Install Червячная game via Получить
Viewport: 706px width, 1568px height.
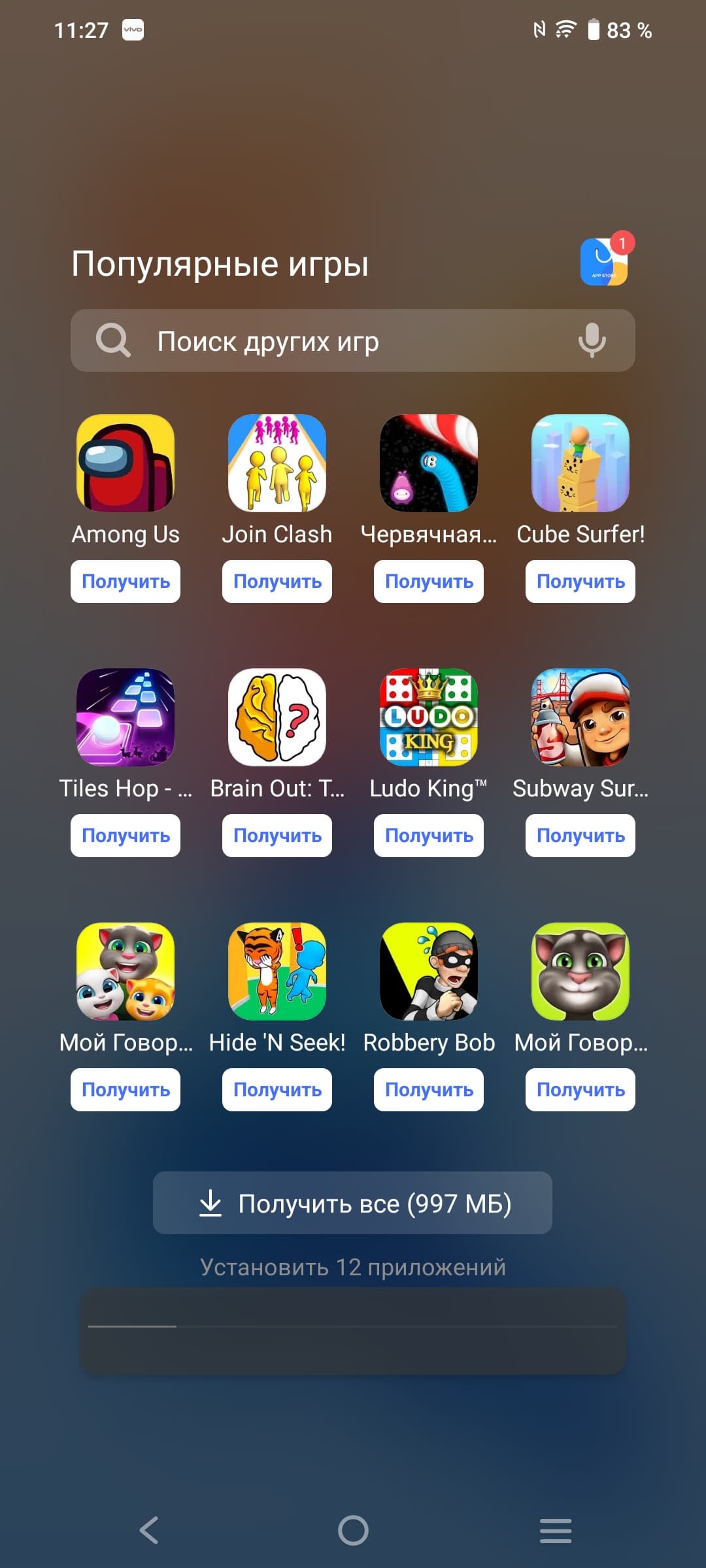pos(429,581)
